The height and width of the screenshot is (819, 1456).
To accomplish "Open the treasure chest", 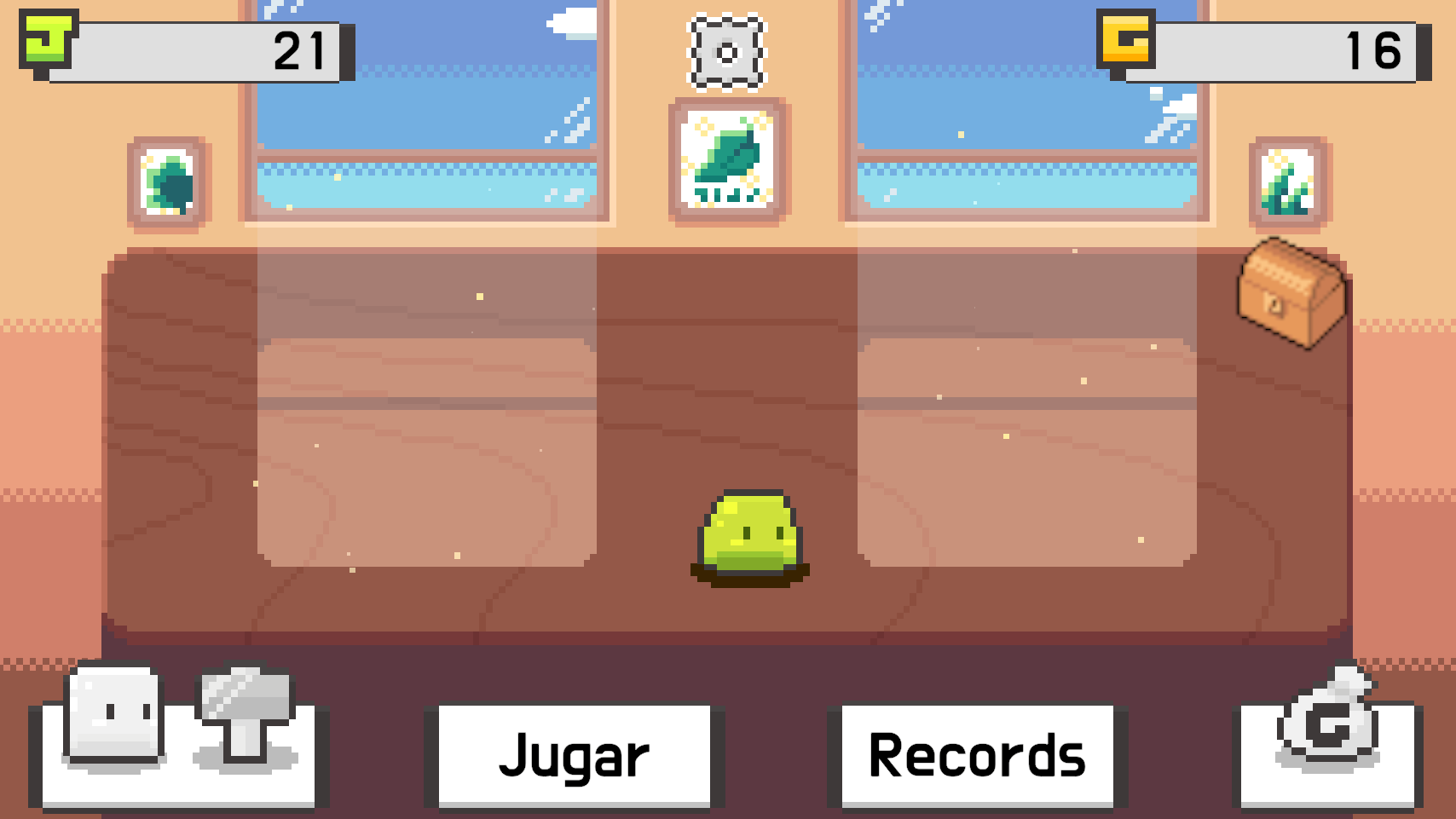I will [x=1291, y=294].
